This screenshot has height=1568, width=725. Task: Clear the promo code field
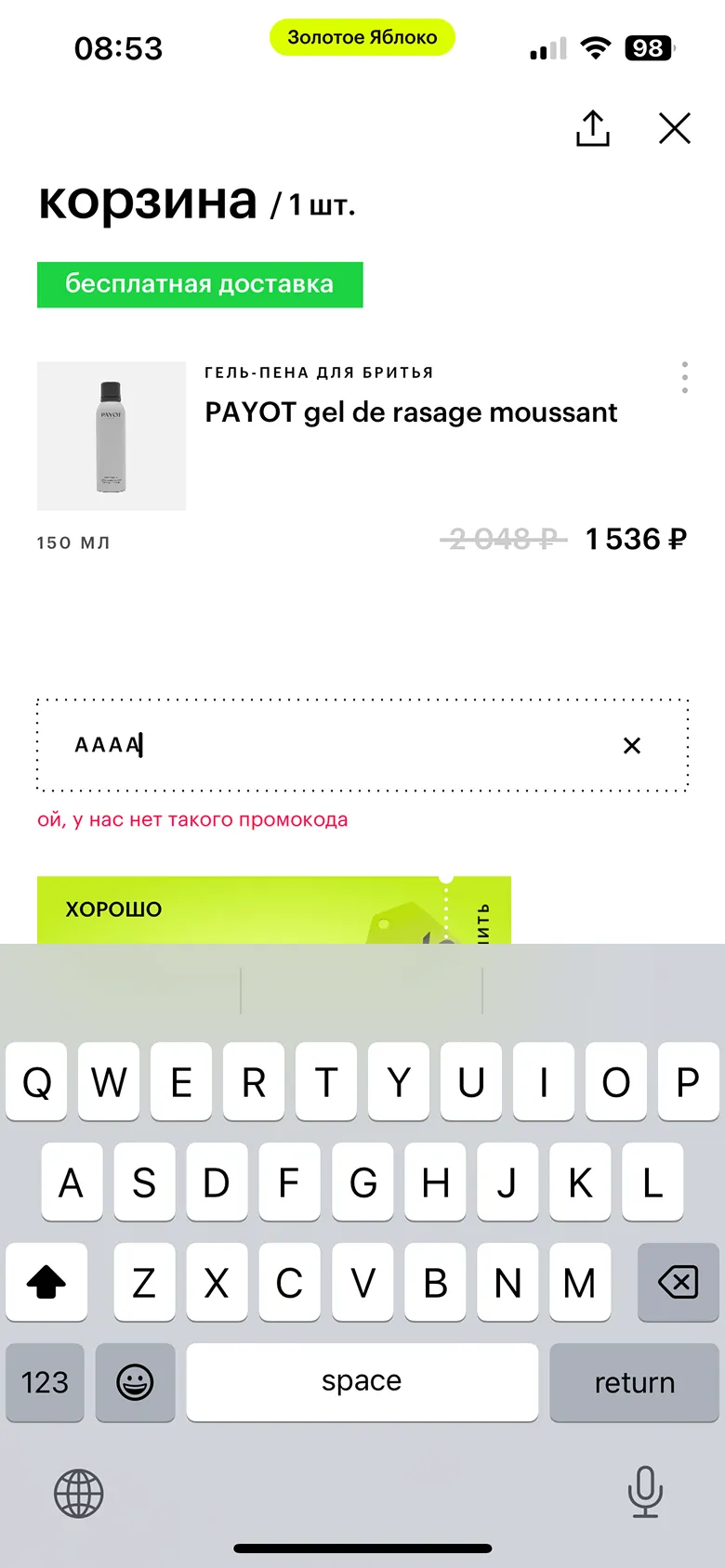(632, 745)
